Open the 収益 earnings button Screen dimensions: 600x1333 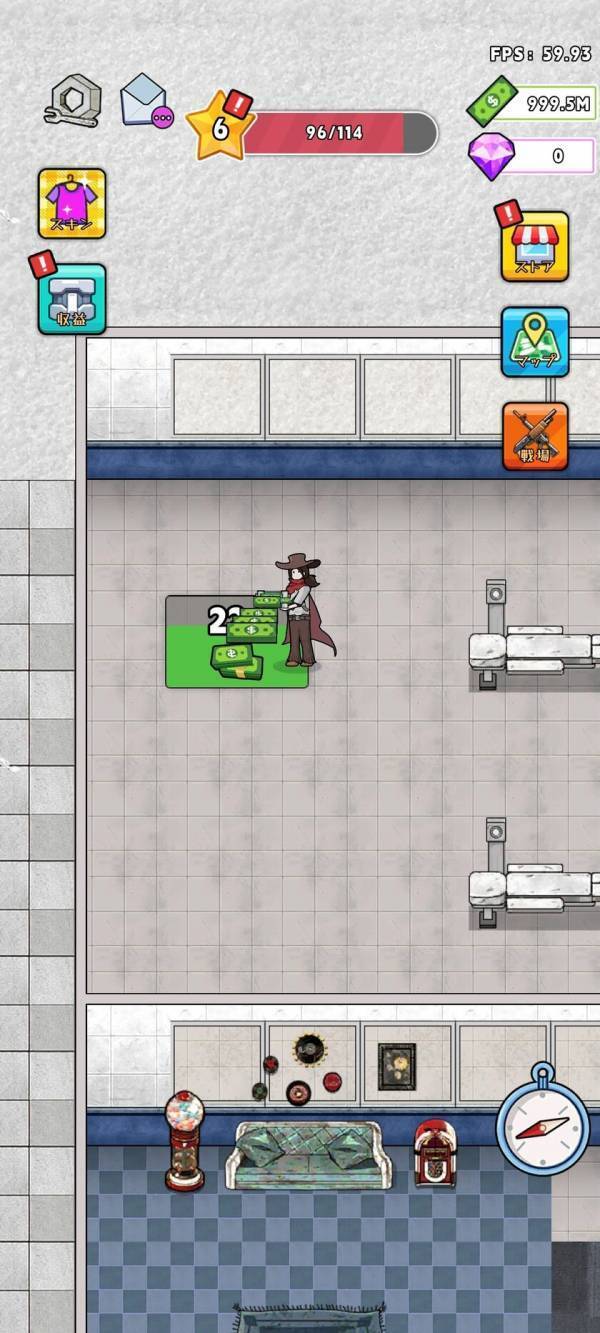coord(72,299)
